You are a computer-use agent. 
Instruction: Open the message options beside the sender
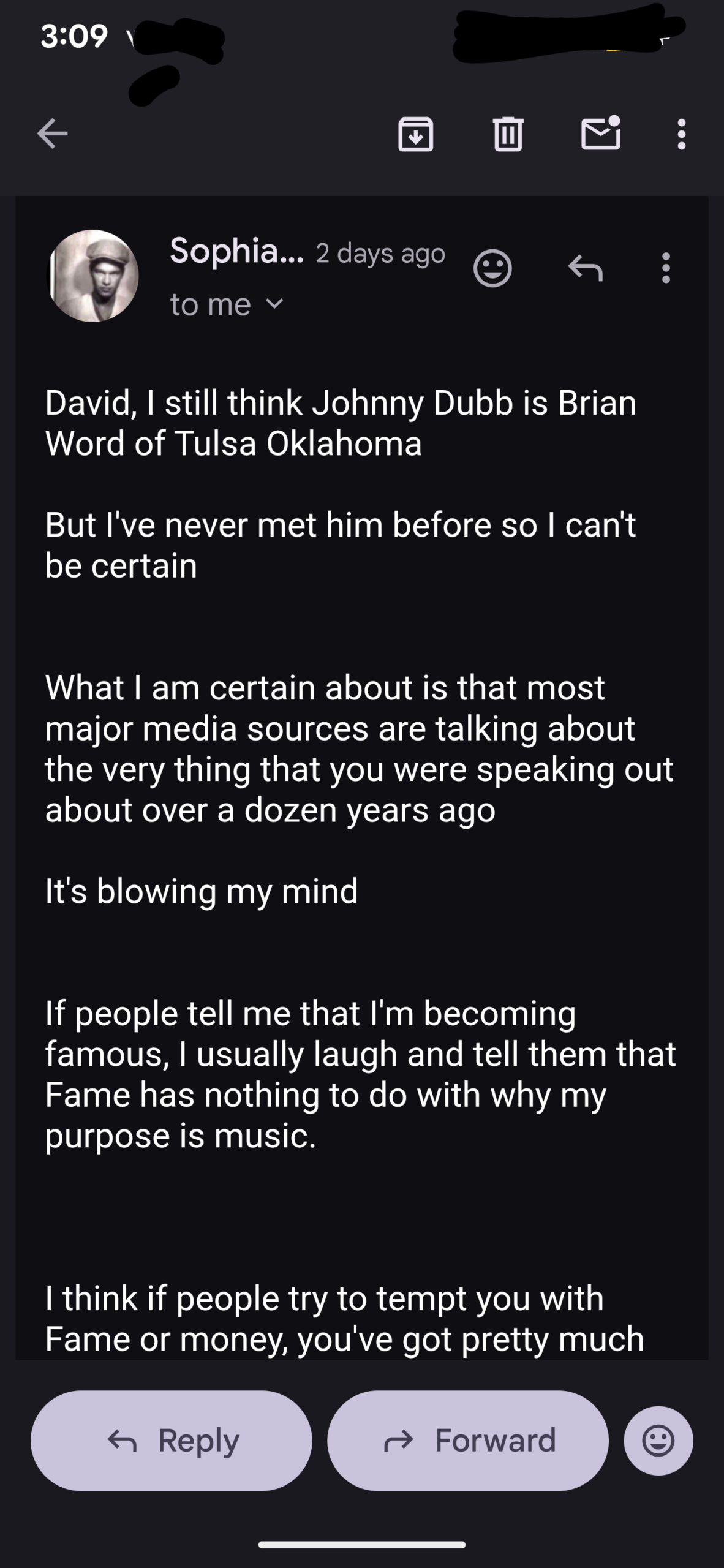coord(666,268)
